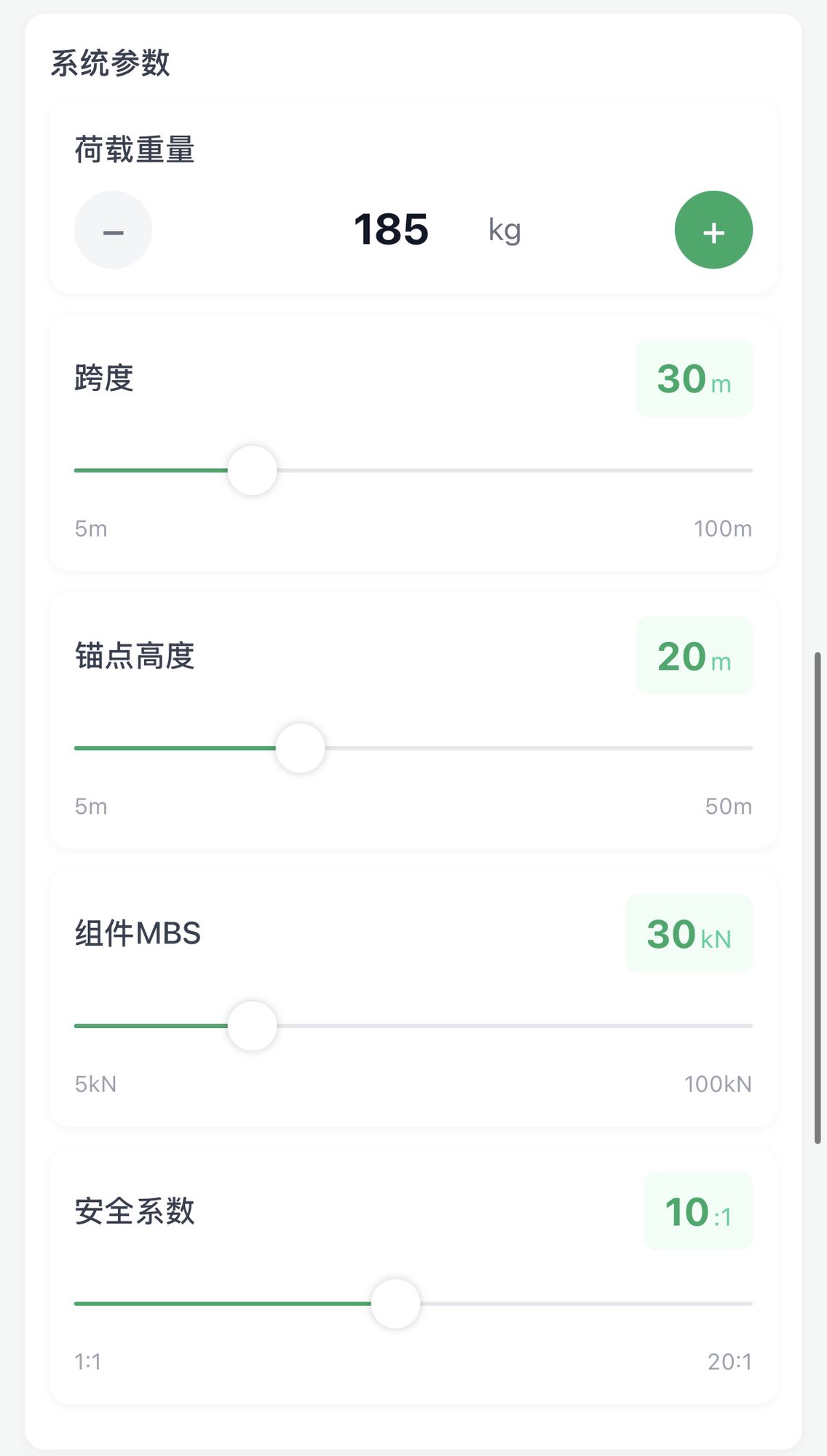Click the 组件MBS value badge showing 30kN
Viewport: 827px width, 1456px height.
[689, 933]
